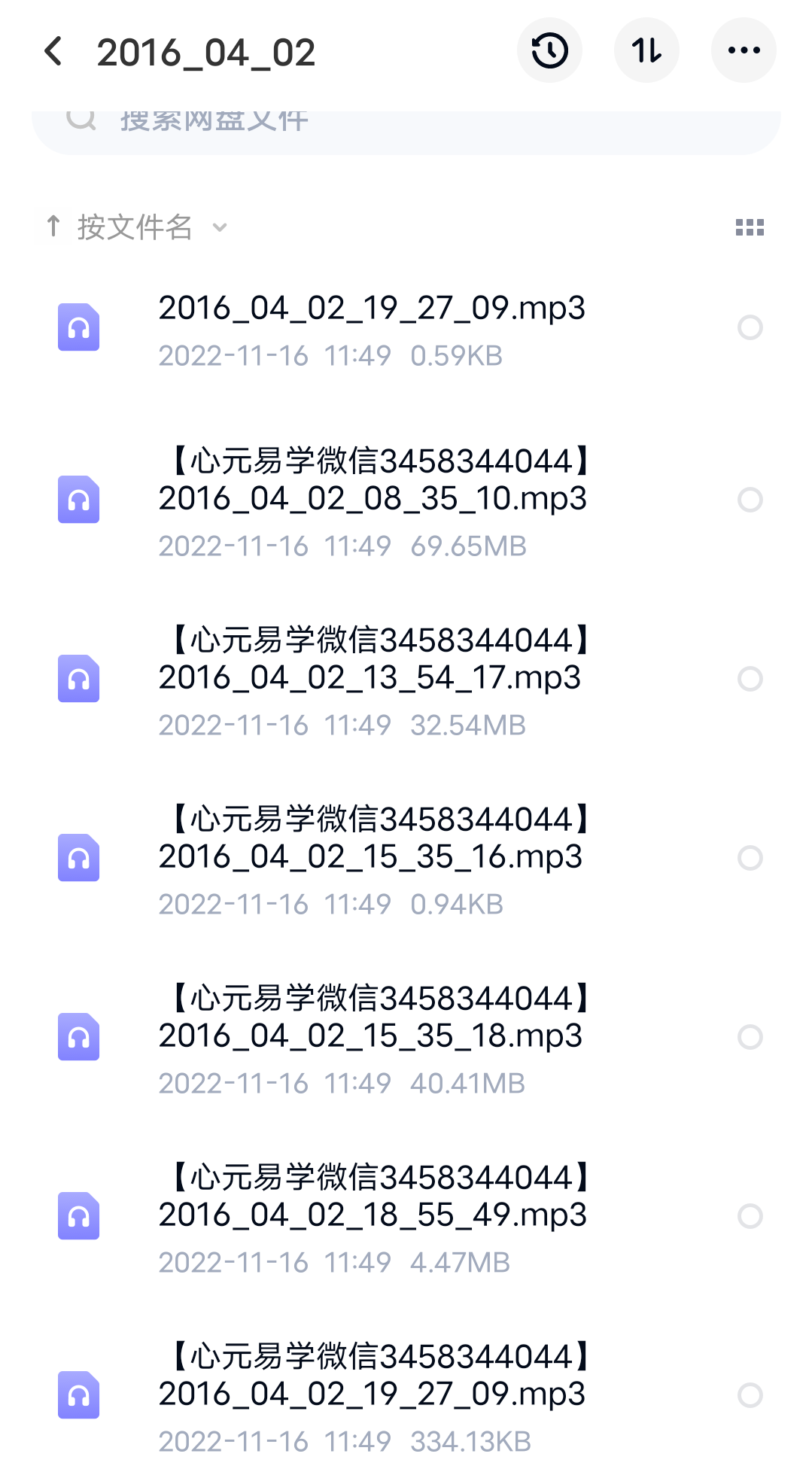Expand the sort by file name dropdown

click(137, 227)
